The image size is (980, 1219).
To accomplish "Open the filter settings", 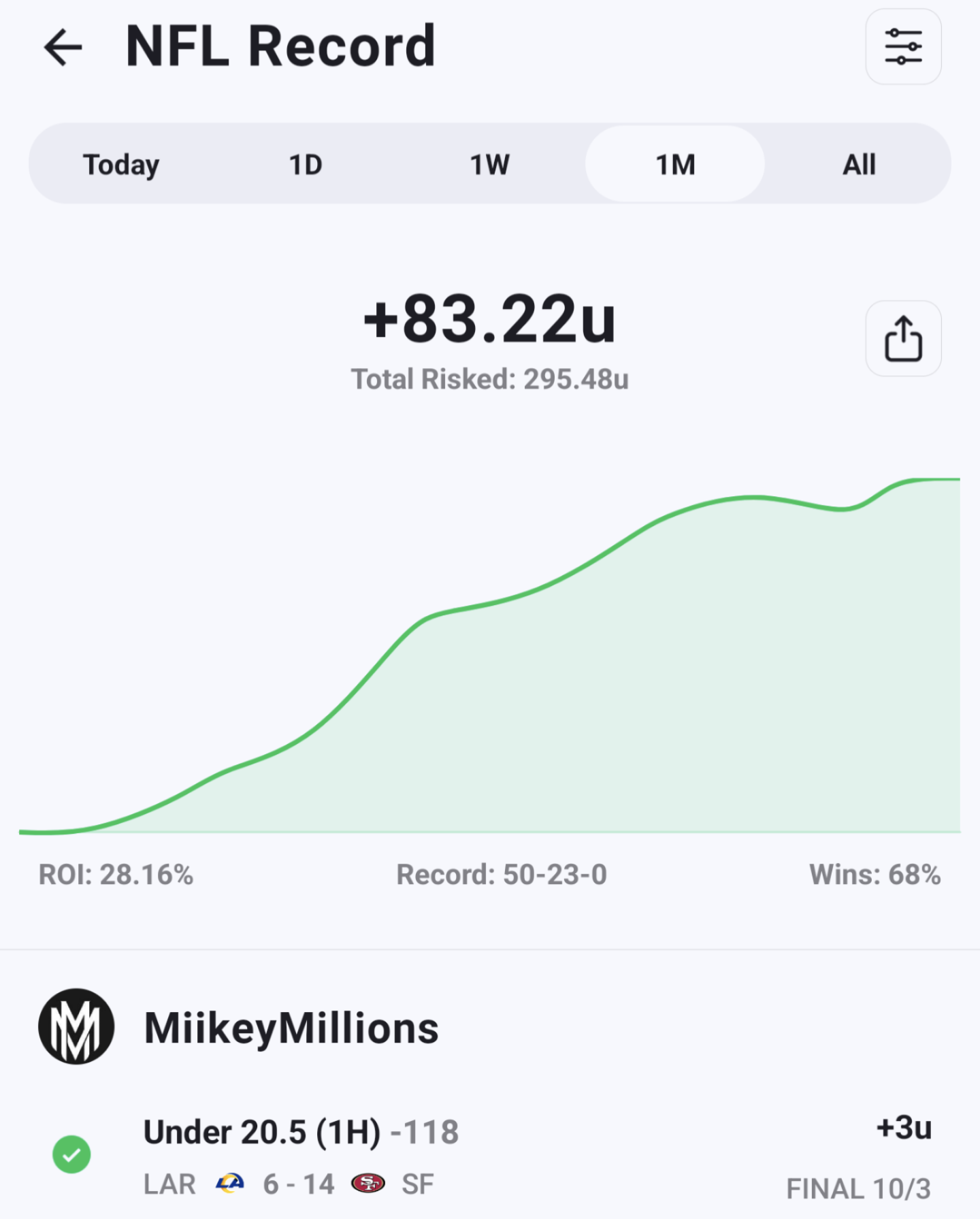I will point(902,47).
